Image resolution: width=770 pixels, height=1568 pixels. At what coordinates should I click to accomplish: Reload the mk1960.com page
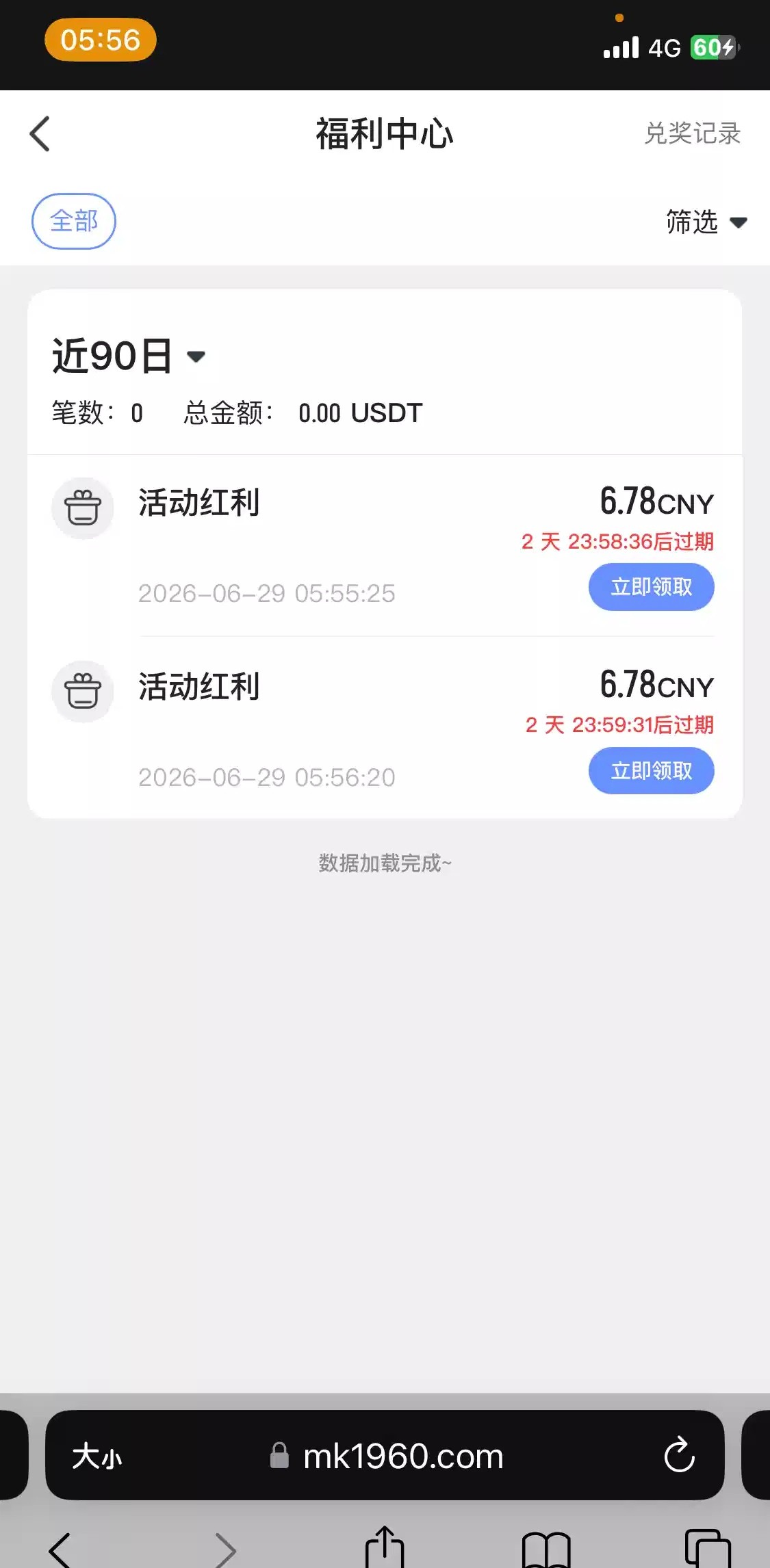click(x=679, y=1455)
